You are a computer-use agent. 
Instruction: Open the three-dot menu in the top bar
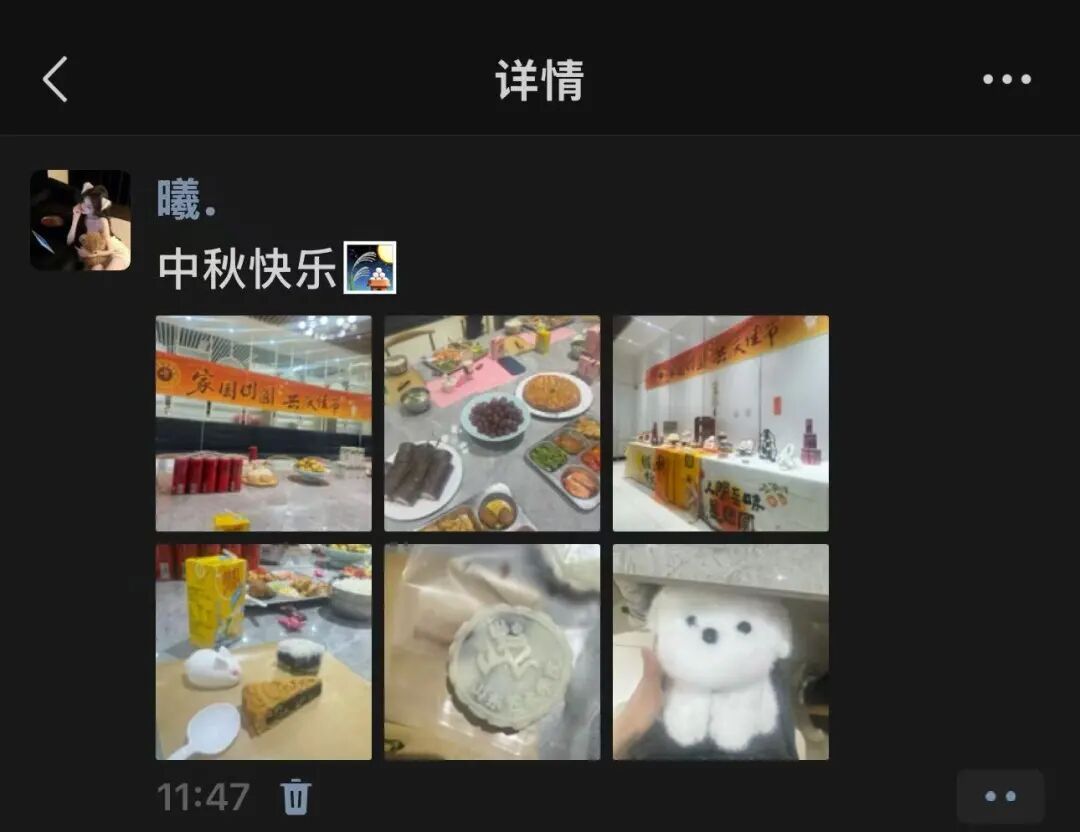(x=1006, y=79)
